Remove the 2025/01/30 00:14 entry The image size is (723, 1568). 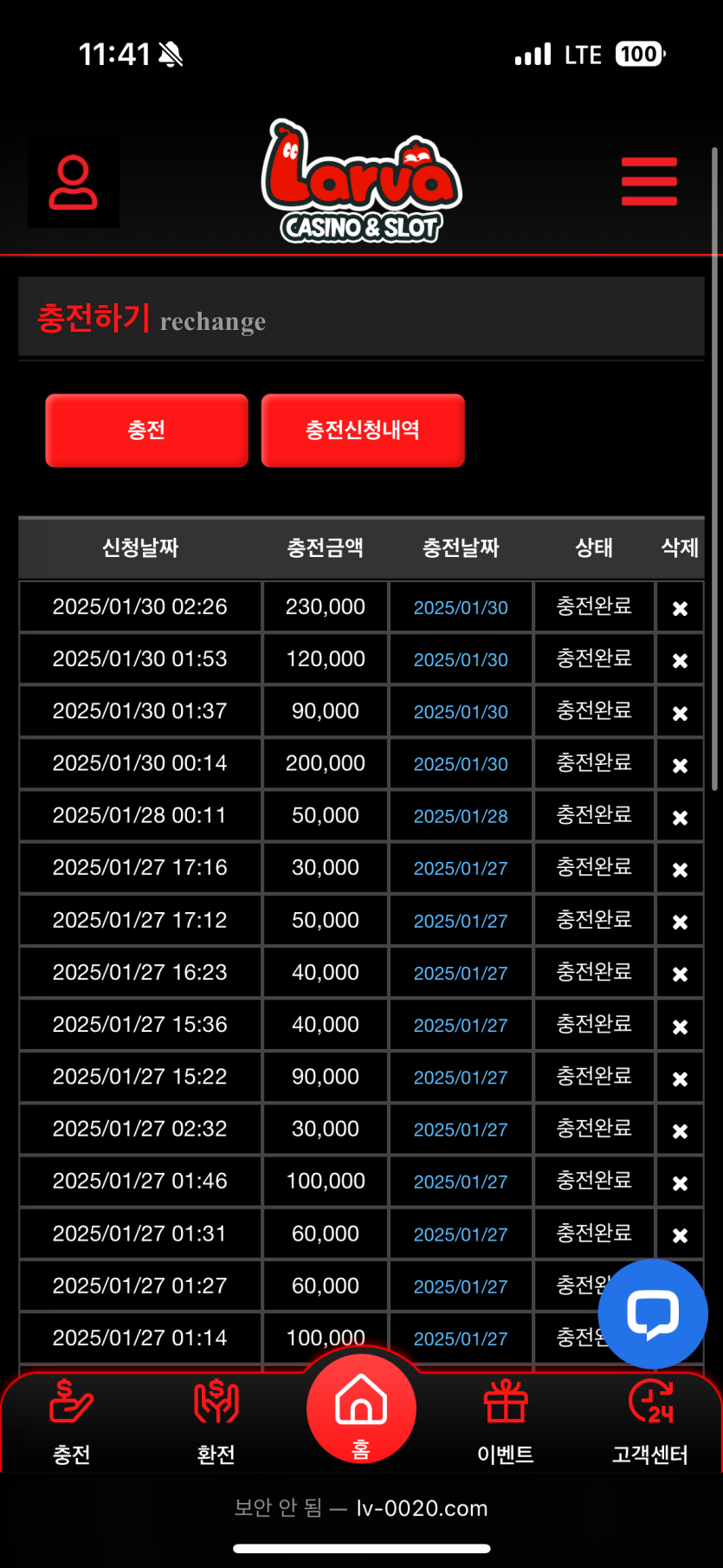680,765
